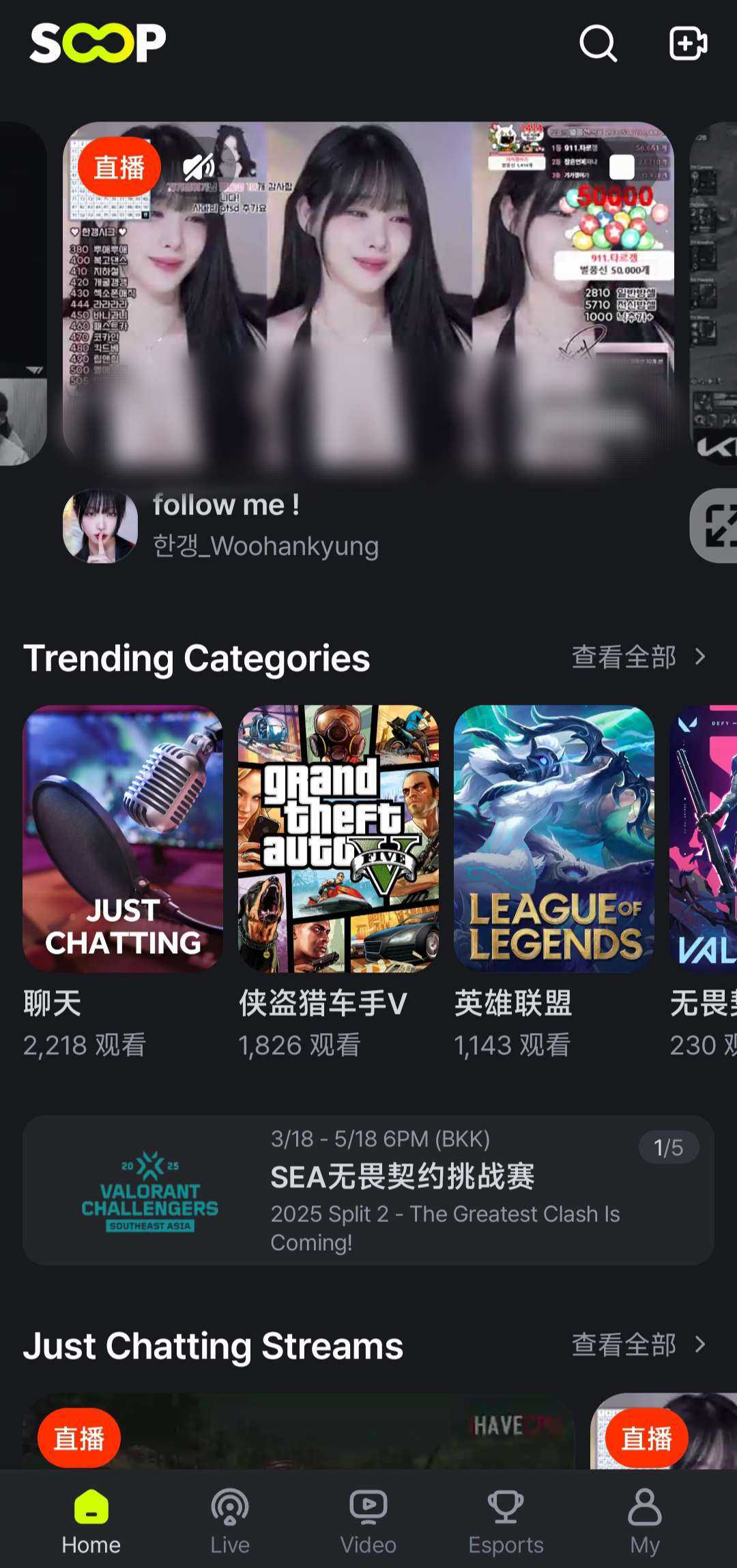Open the Just Chatting category

[x=123, y=839]
